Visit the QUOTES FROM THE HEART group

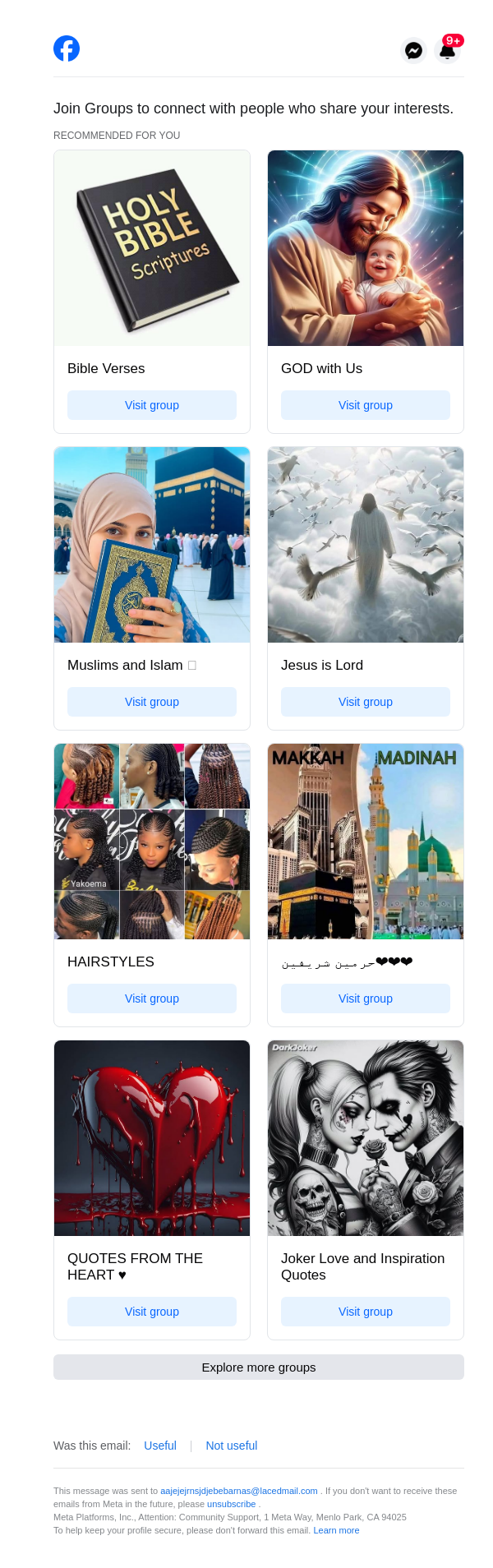[x=152, y=1312]
